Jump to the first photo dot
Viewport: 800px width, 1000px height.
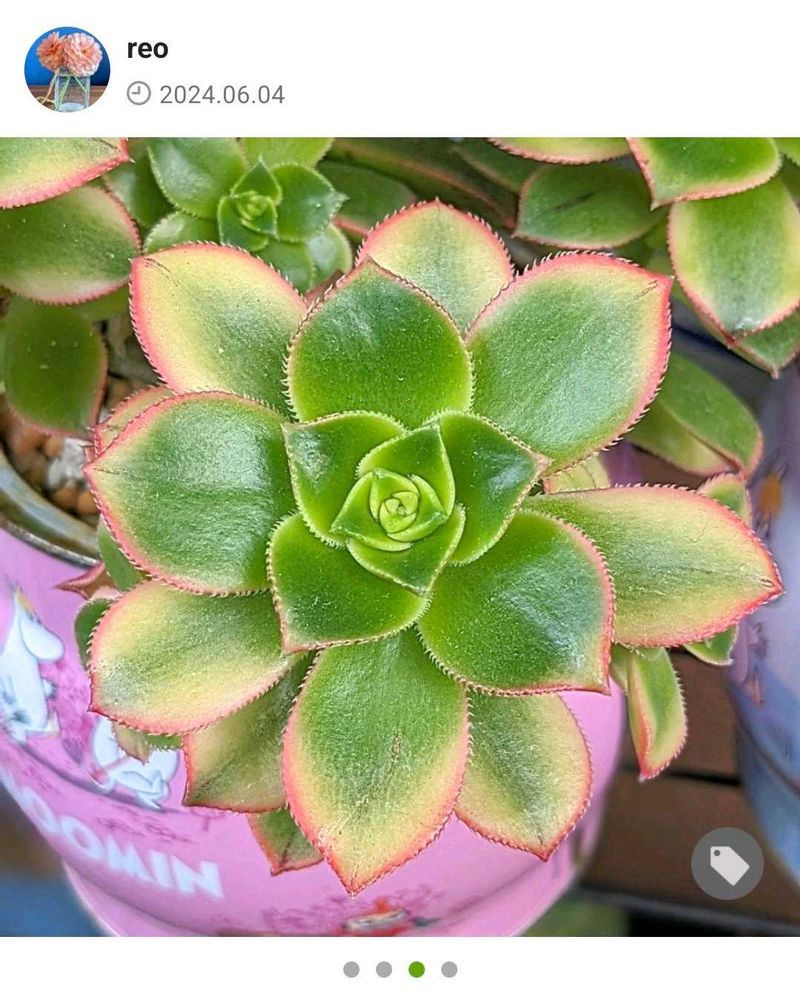pyautogui.click(x=351, y=969)
